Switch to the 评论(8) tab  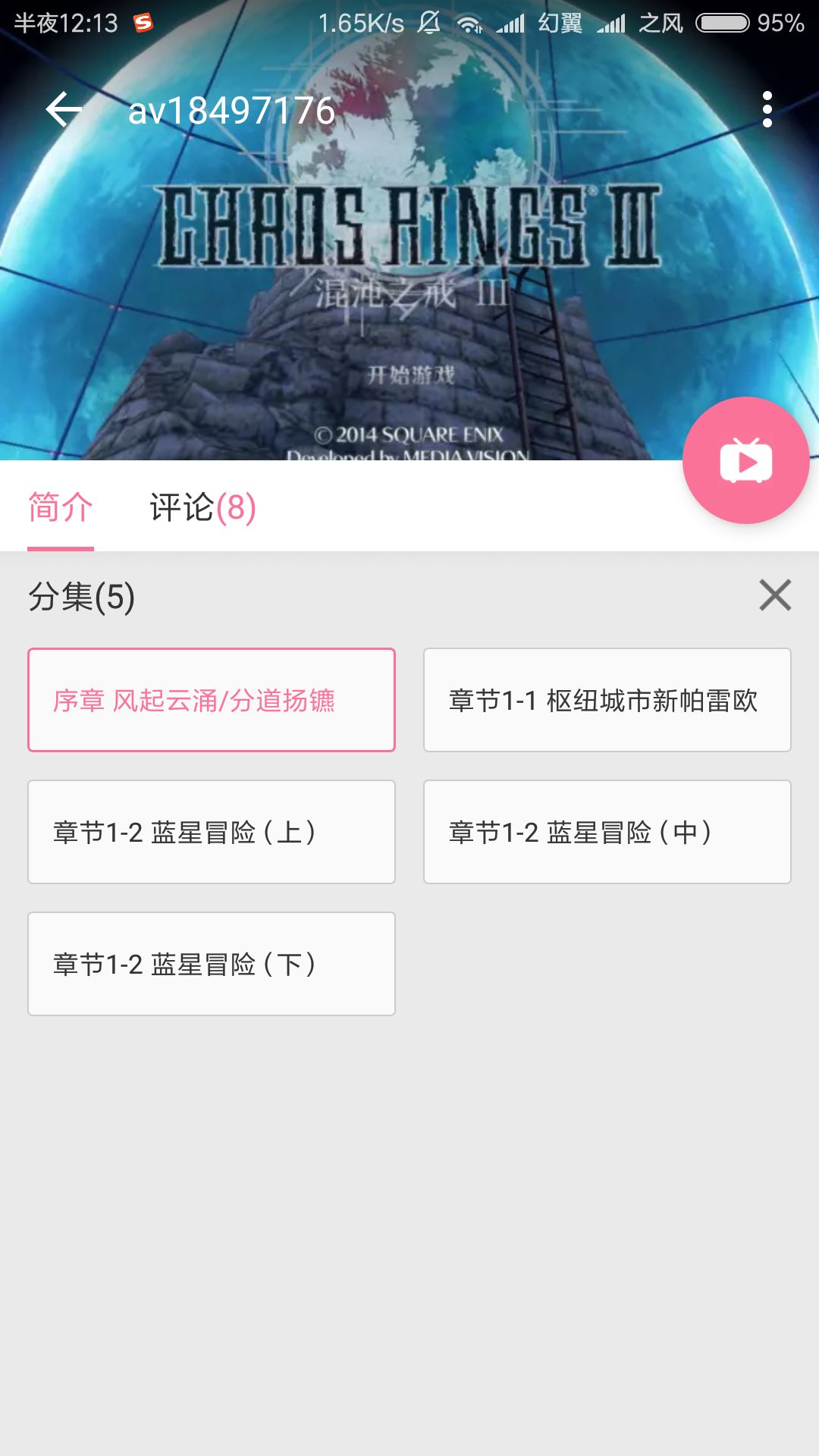(x=201, y=508)
